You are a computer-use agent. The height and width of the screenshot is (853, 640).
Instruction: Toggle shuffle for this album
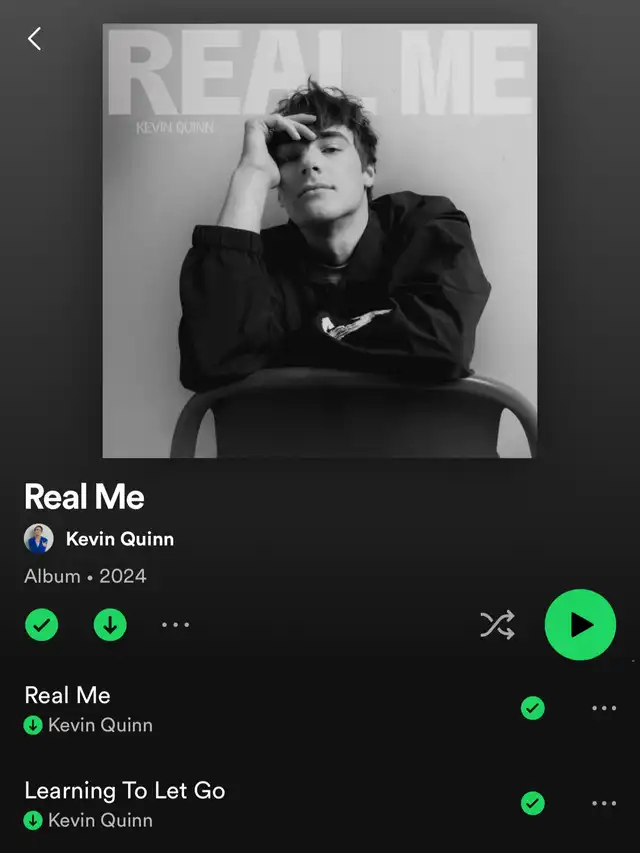497,625
